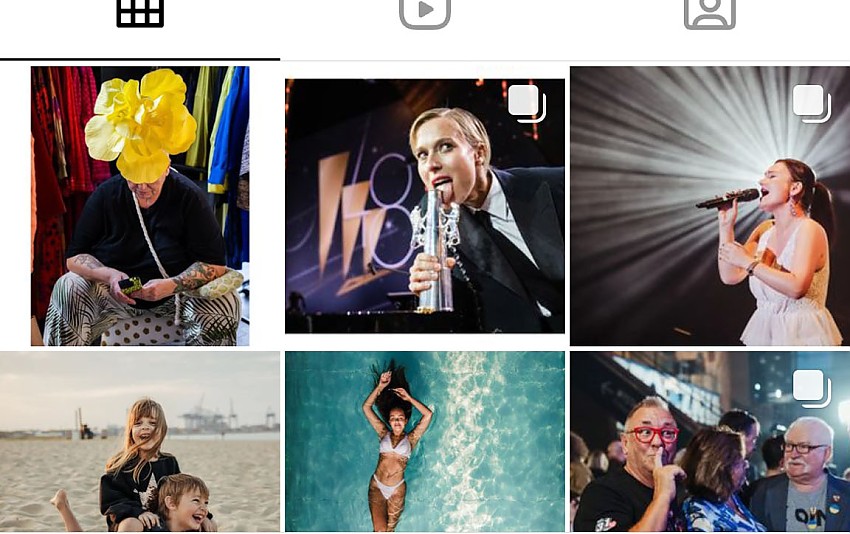This screenshot has height=534, width=850.
Task: Open the post of woman floating in water
Action: [x=424, y=442]
